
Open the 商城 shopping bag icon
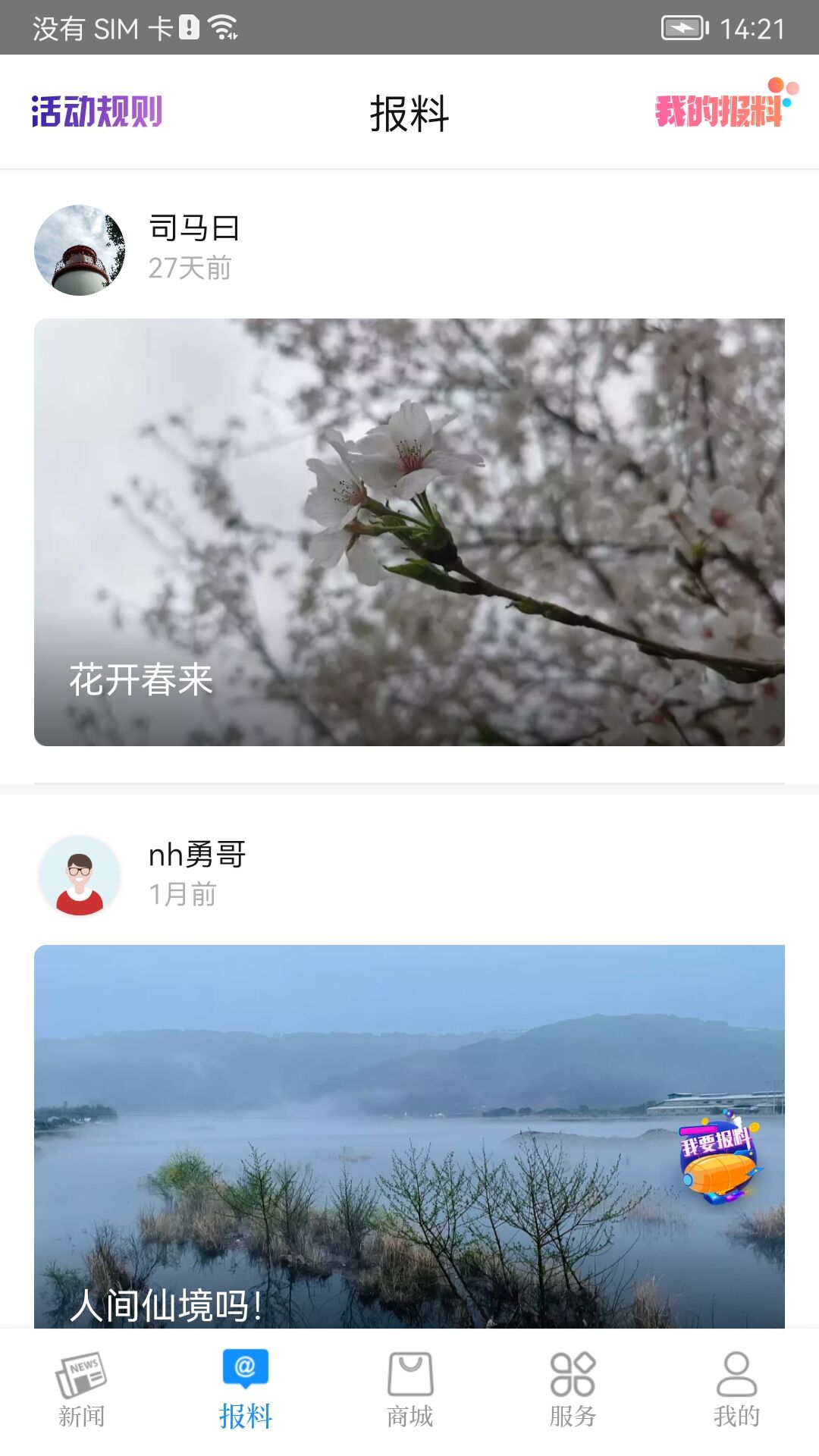pos(409,1384)
